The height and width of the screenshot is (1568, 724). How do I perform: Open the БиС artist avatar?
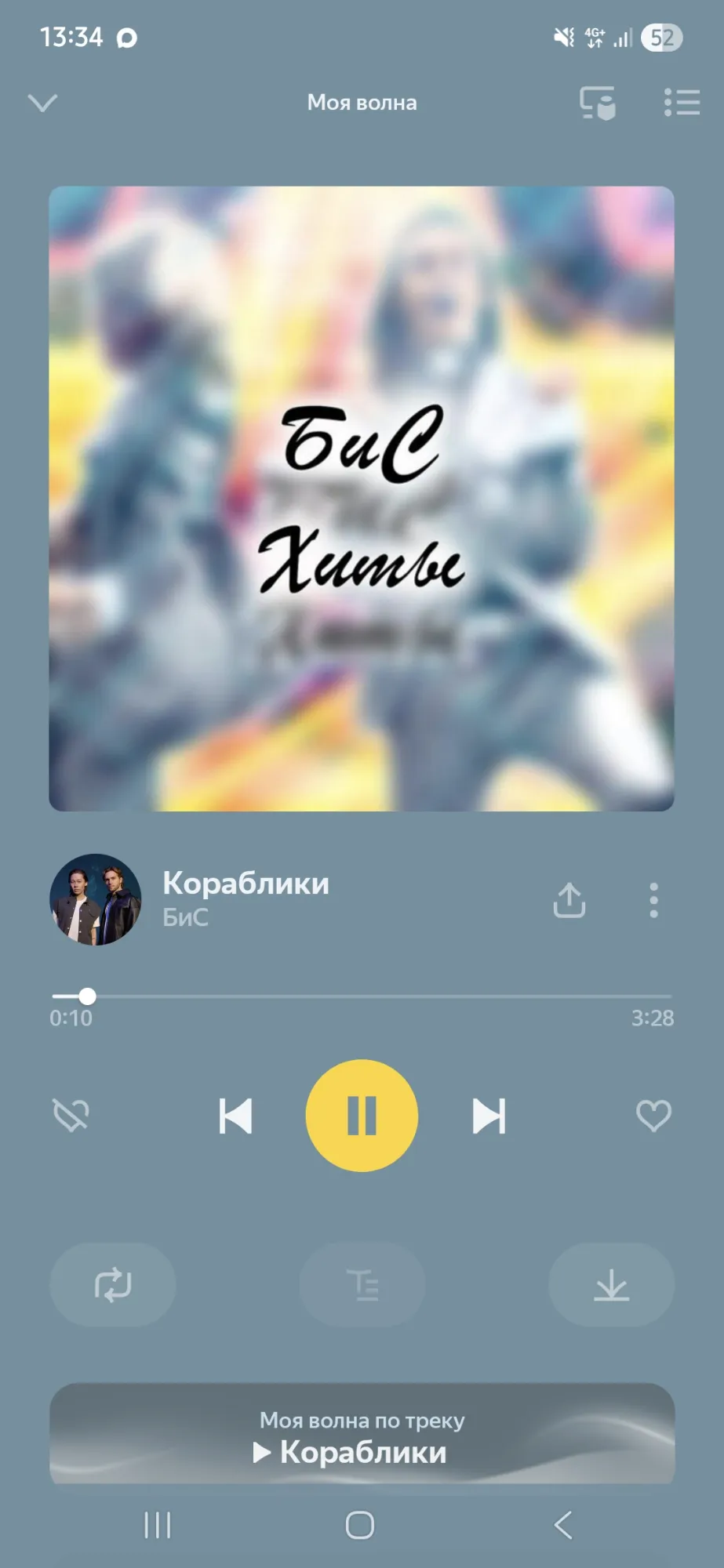[x=96, y=899]
